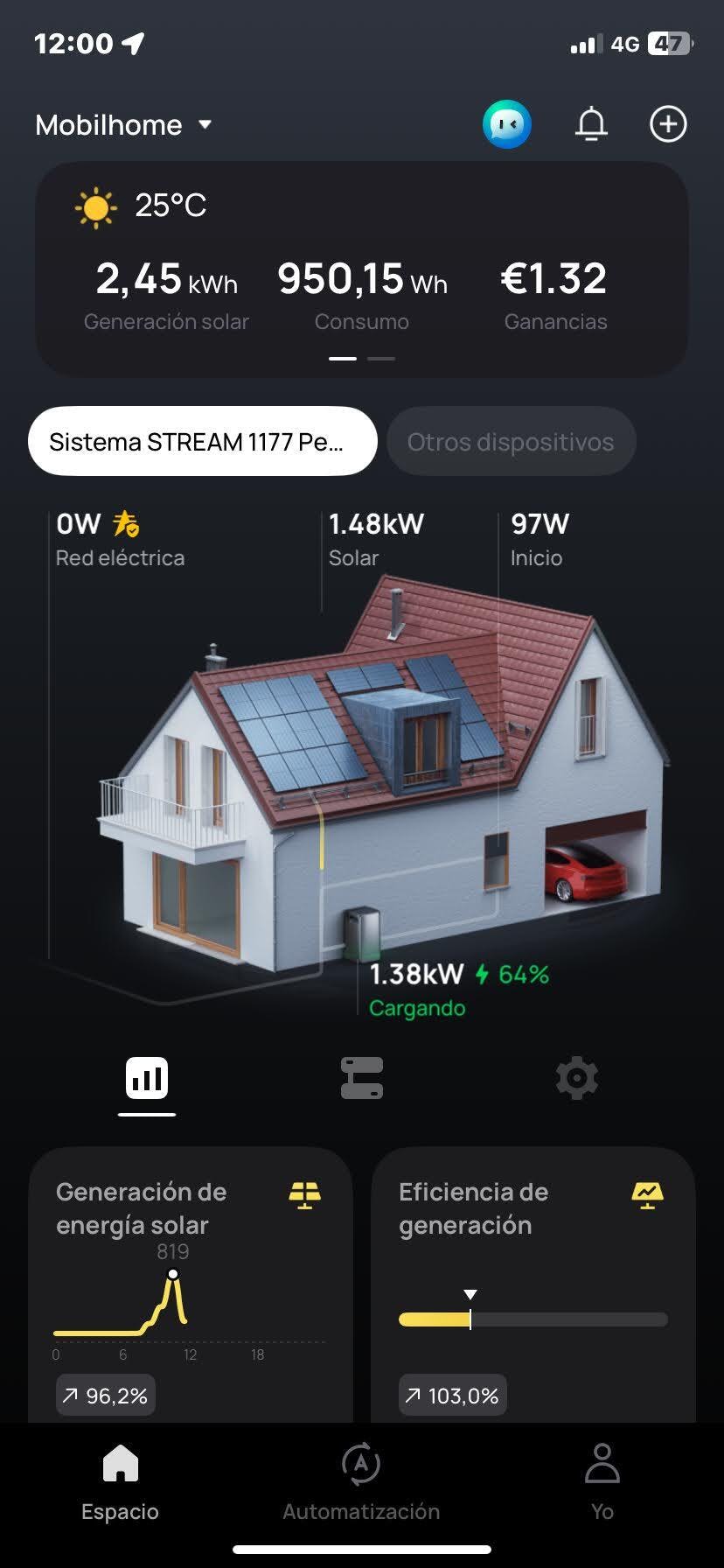The width and height of the screenshot is (724, 1568).
Task: Open the Mobilhome space dropdown
Action: pos(123,125)
